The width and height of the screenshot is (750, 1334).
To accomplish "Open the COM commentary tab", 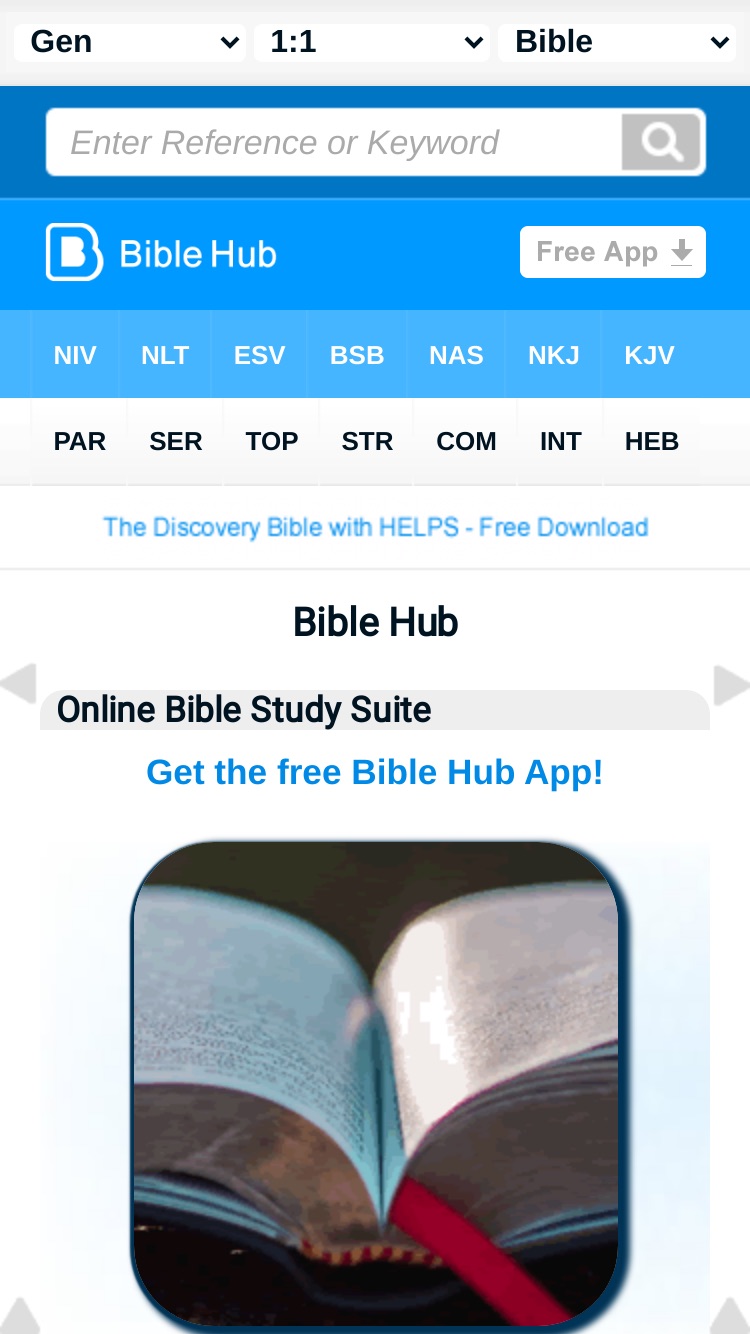I will 466,441.
